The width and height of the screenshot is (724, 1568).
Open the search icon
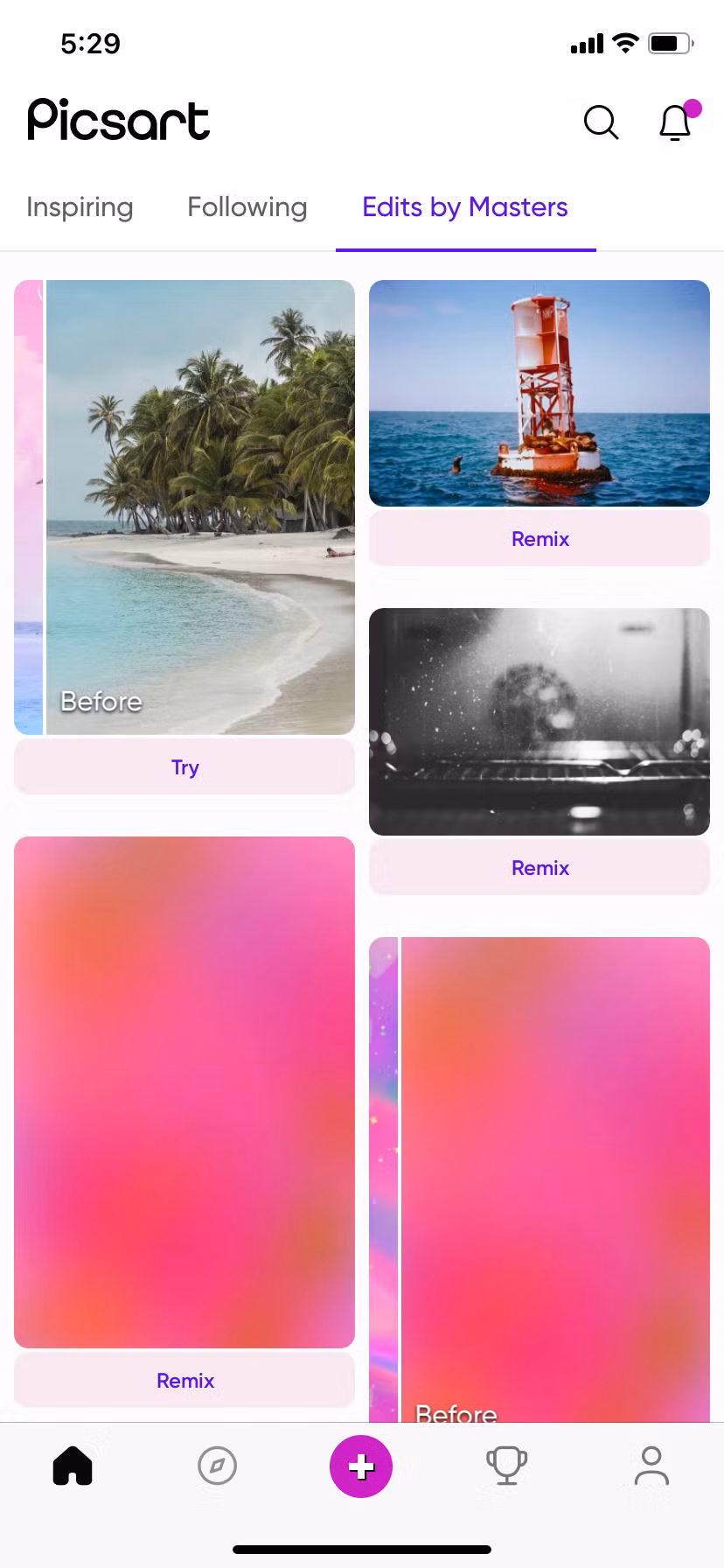[x=601, y=122]
